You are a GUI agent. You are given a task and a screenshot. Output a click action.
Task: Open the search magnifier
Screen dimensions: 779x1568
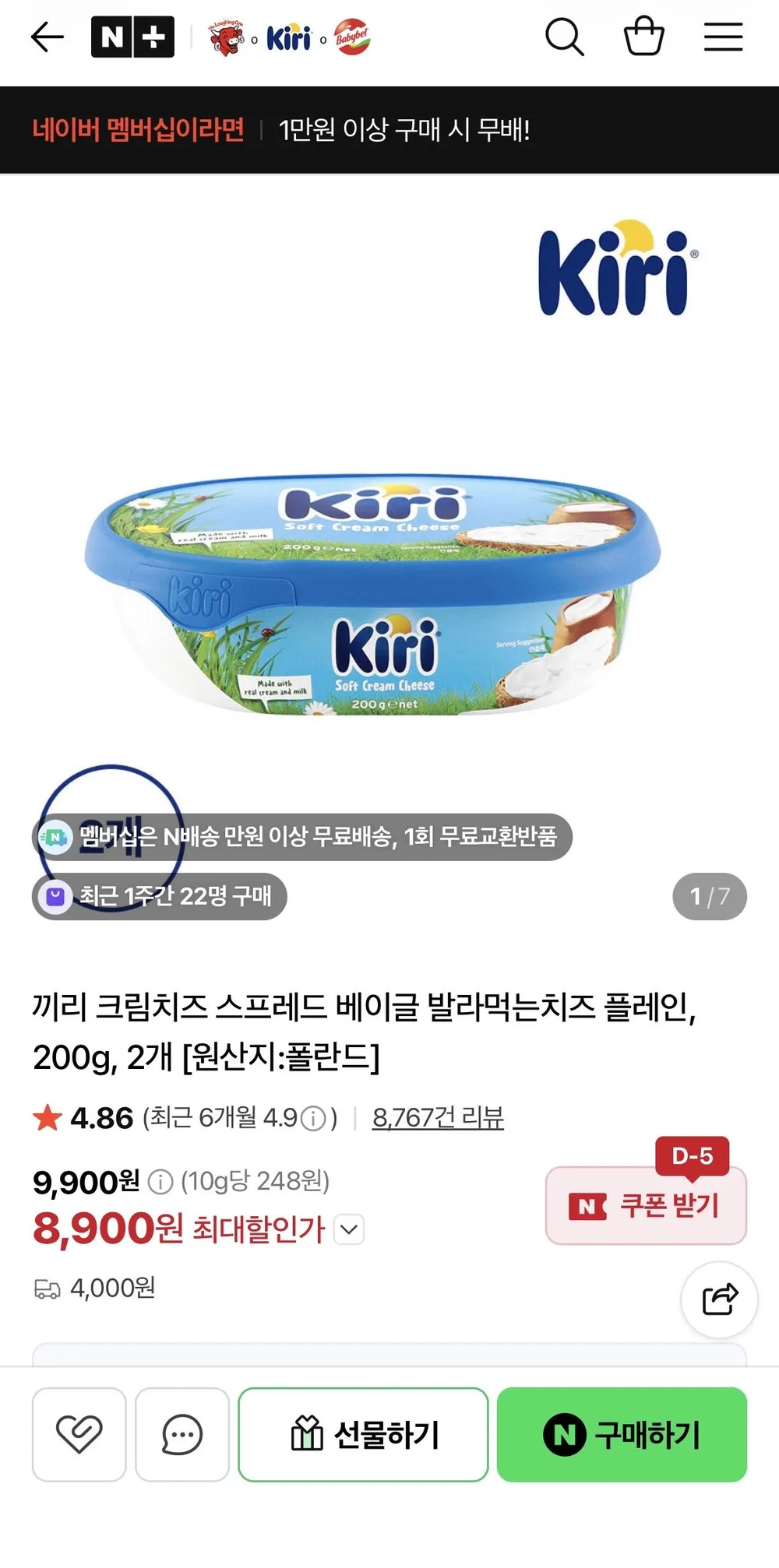(564, 37)
